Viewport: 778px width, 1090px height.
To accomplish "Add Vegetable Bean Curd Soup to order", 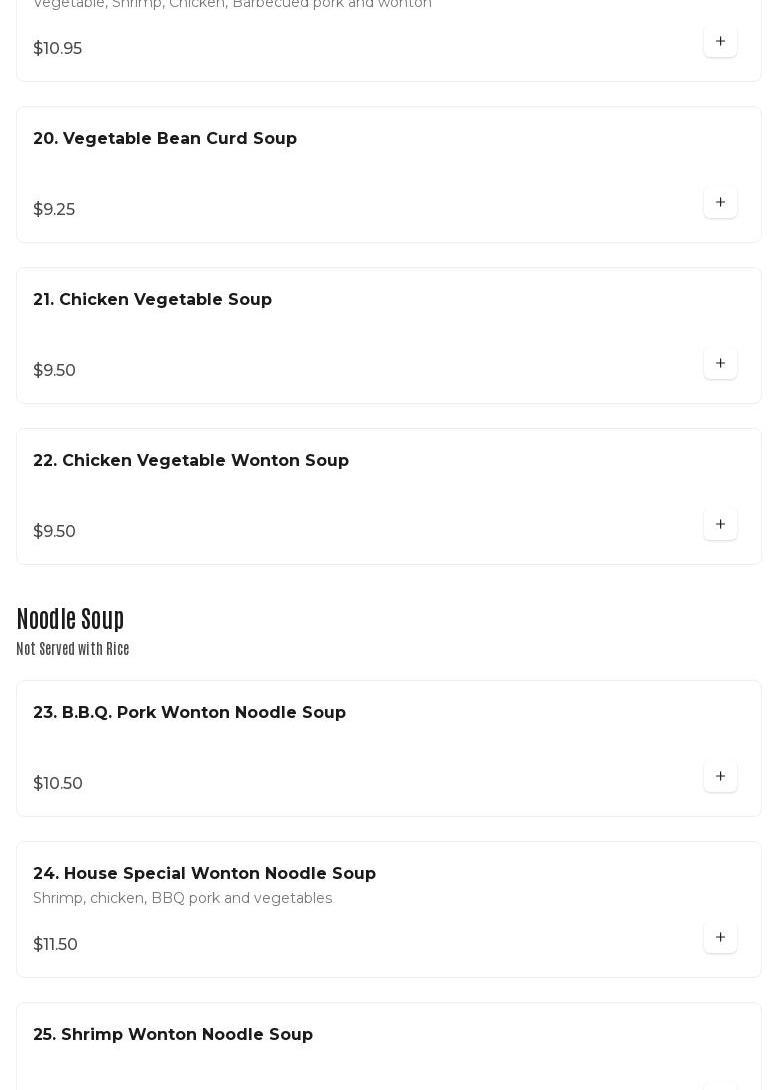I will click(x=720, y=203).
